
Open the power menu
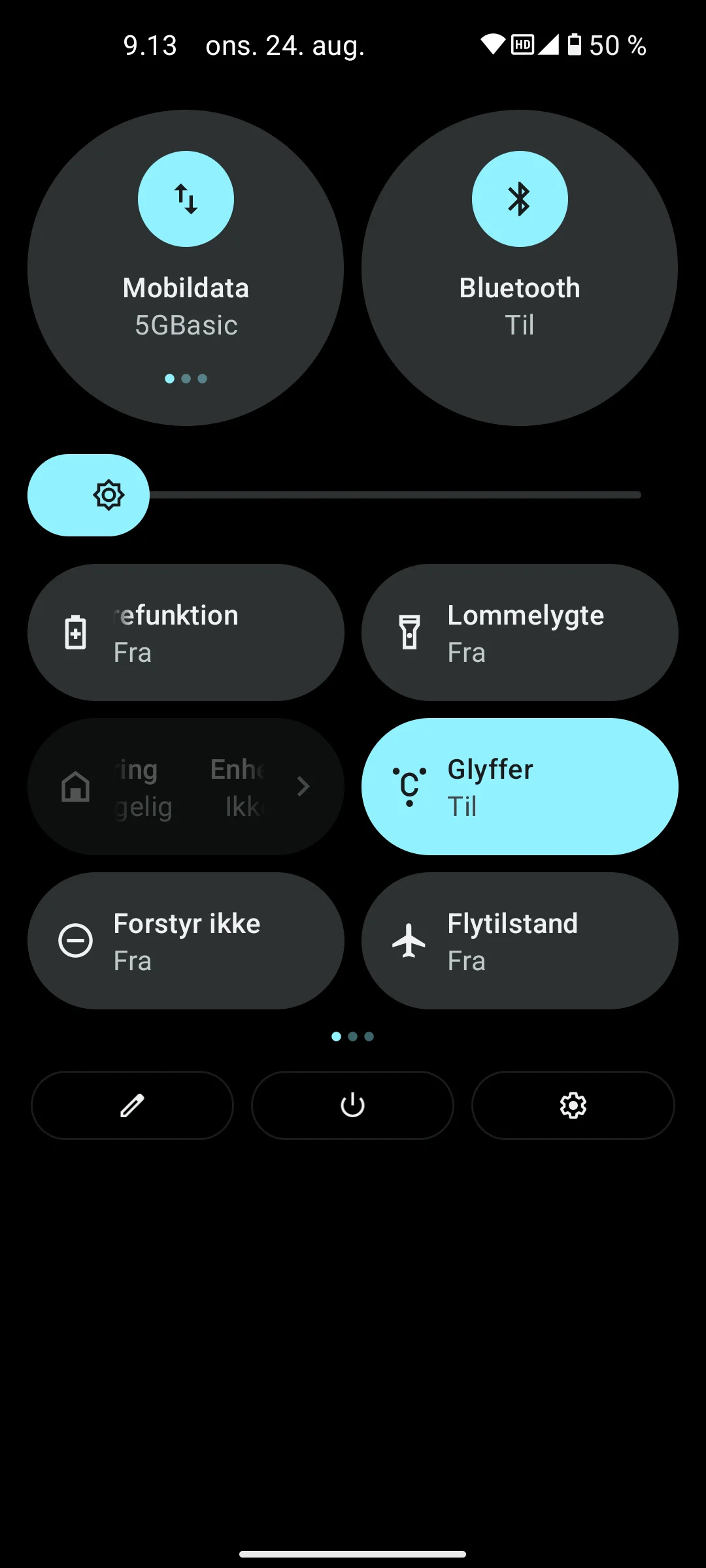(352, 1105)
